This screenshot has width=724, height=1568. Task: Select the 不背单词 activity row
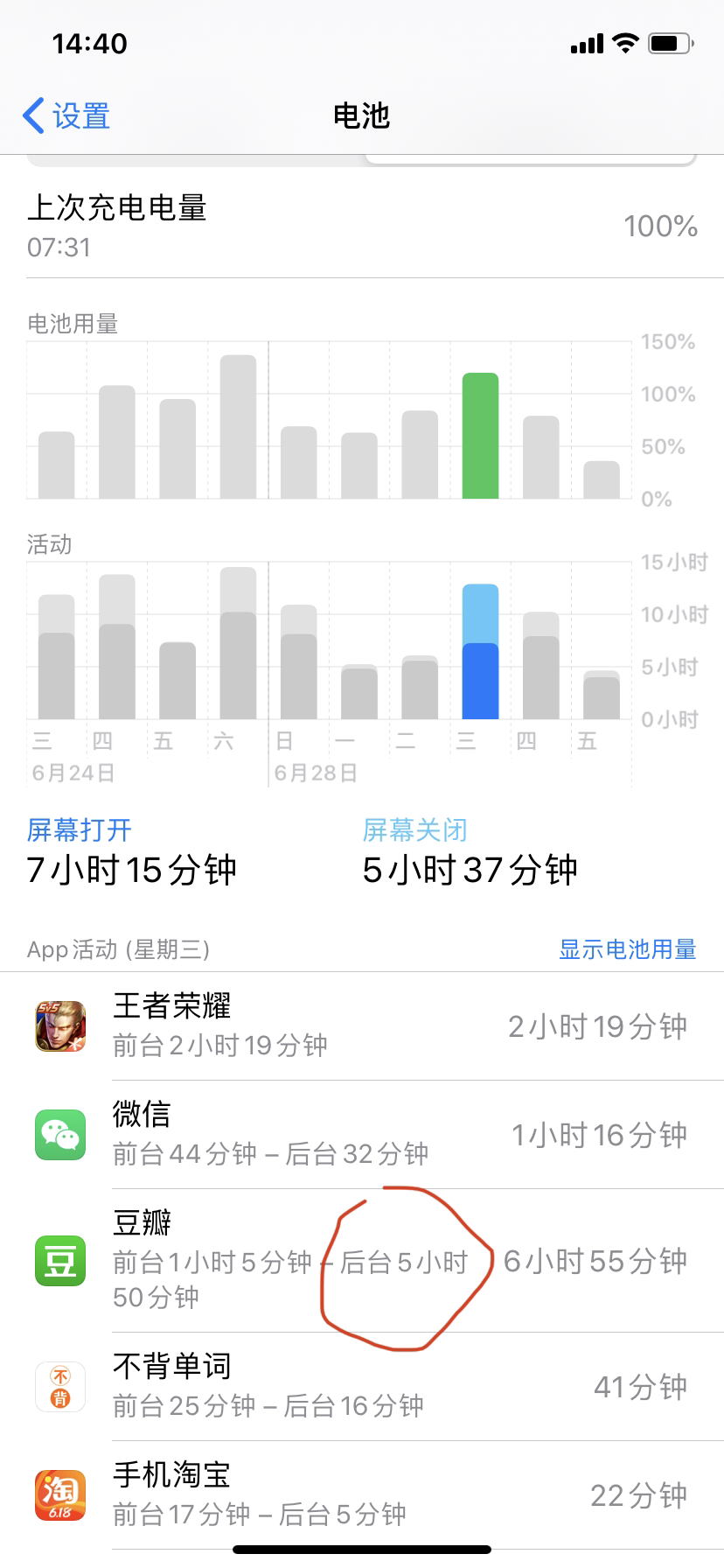[362, 1386]
